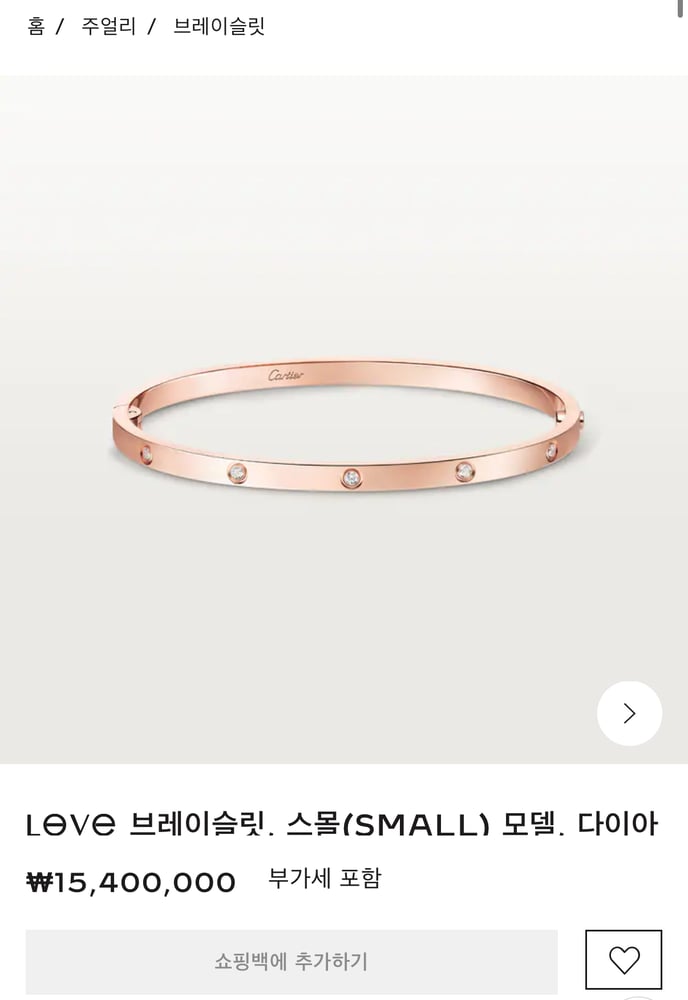Open the 브레이슬릿 breadcrumb link
This screenshot has height=1000, width=688.
pos(219,27)
